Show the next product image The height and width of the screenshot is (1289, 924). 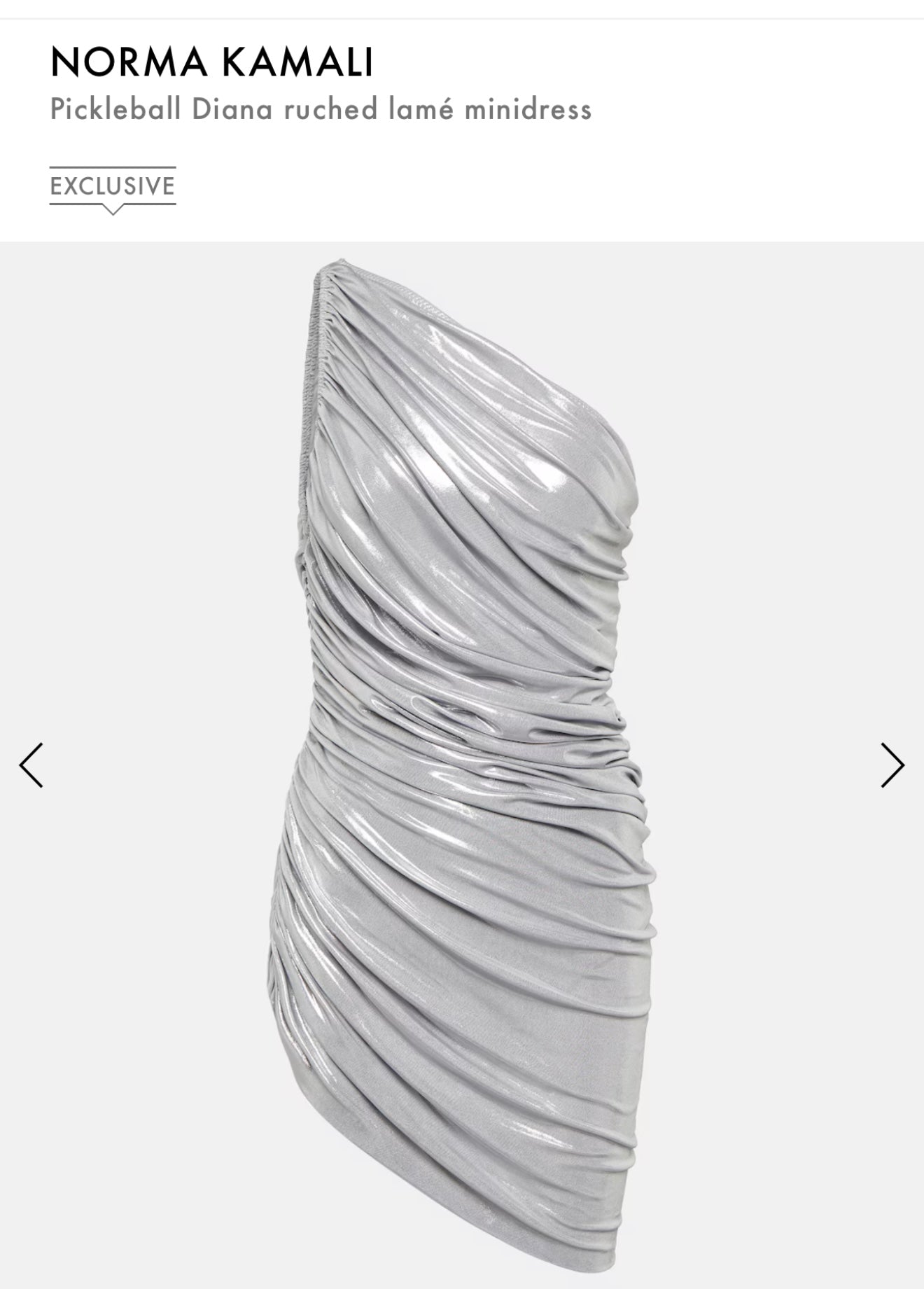tap(892, 765)
